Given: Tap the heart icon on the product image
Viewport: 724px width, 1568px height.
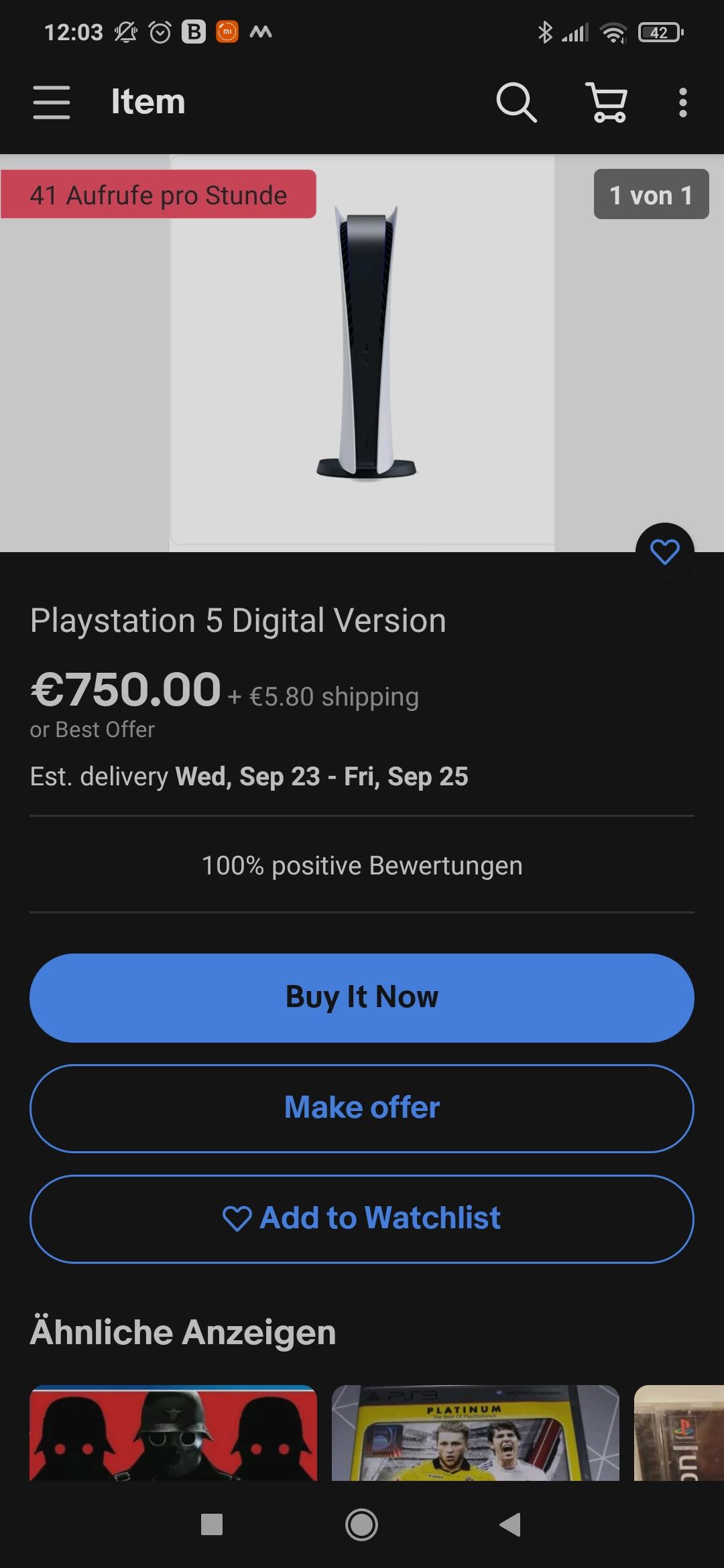Looking at the screenshot, I should pos(664,552).
